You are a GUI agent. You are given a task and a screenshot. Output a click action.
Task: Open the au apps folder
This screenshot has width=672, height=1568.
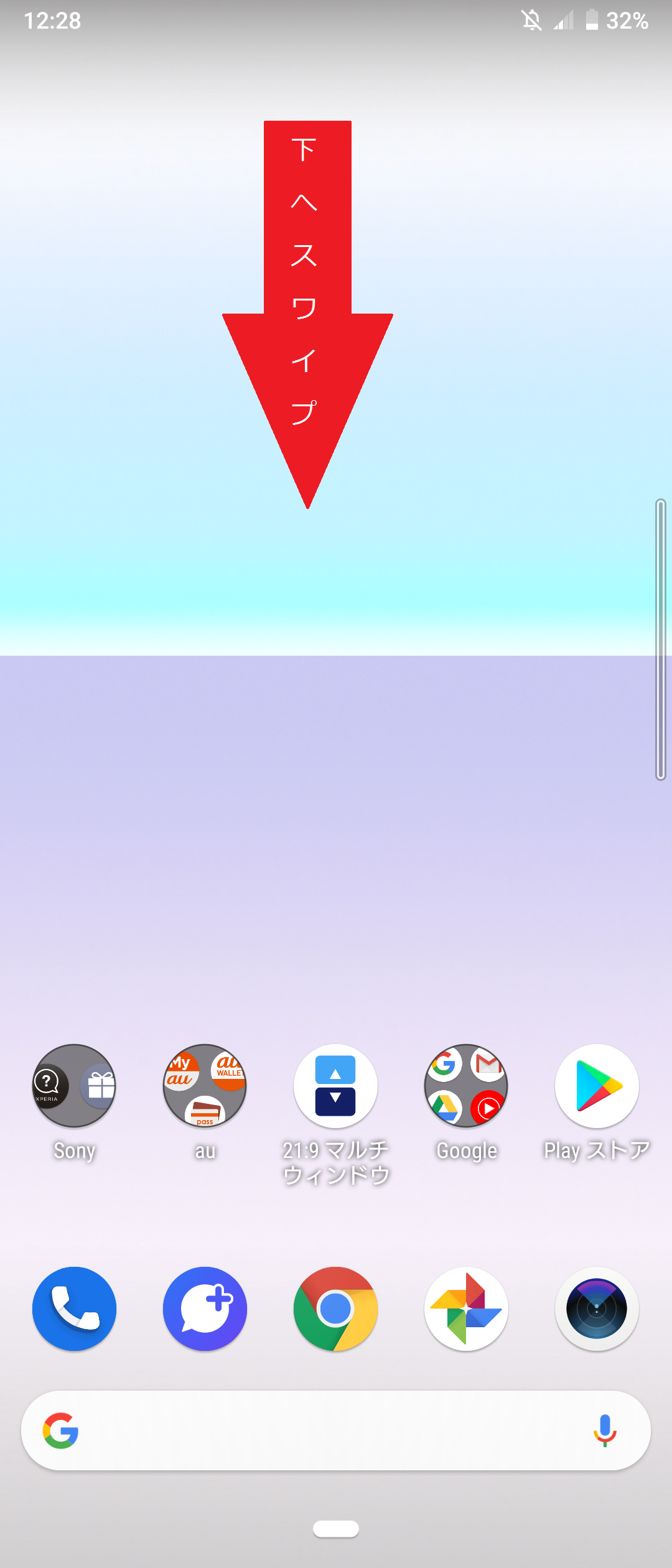point(205,1086)
